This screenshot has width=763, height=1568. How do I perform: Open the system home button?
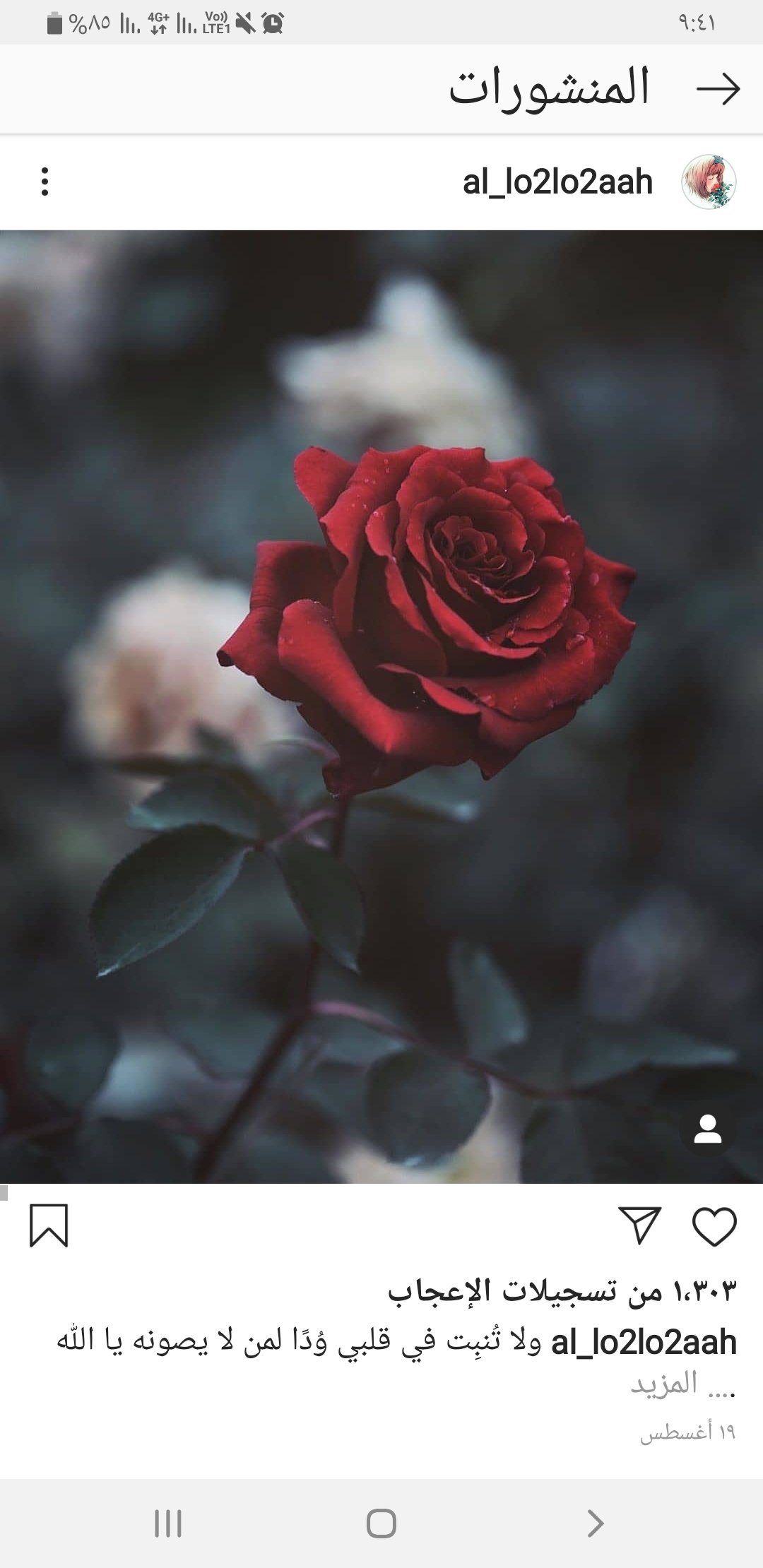[x=381, y=1524]
